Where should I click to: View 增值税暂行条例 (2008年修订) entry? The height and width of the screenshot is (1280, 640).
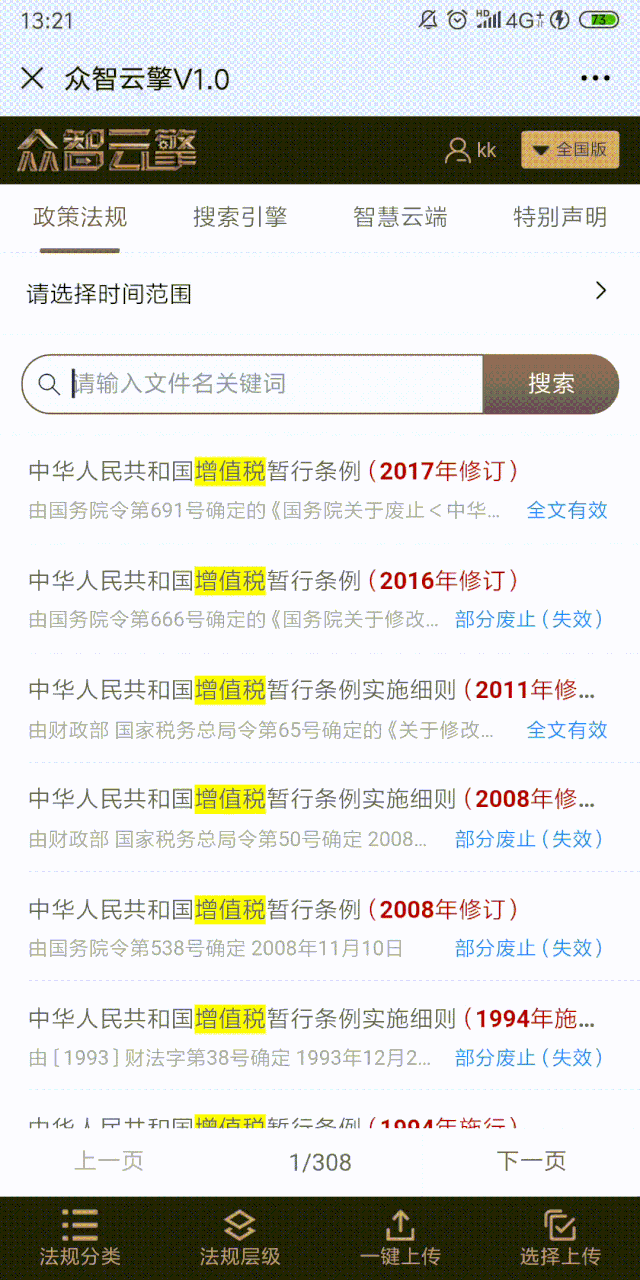273,909
